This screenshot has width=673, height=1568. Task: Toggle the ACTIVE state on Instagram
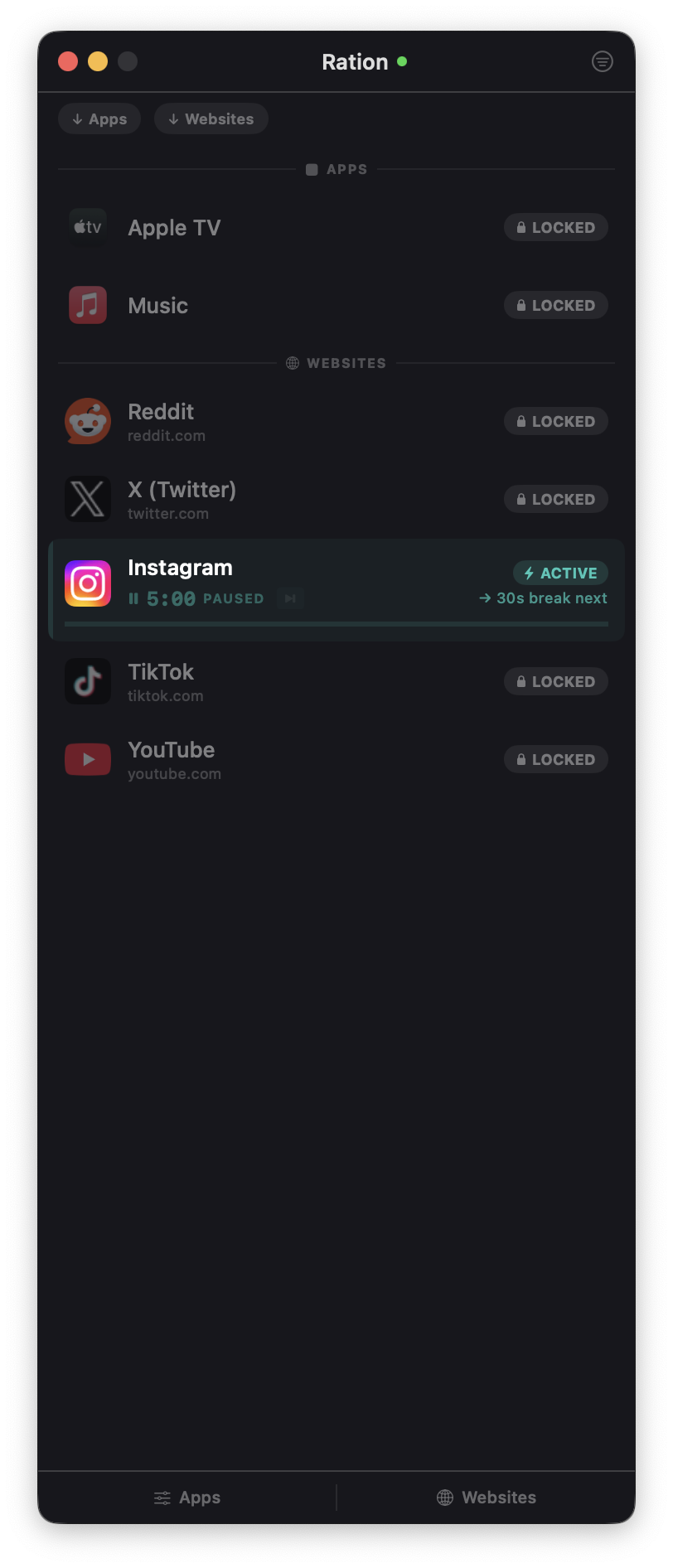(560, 572)
